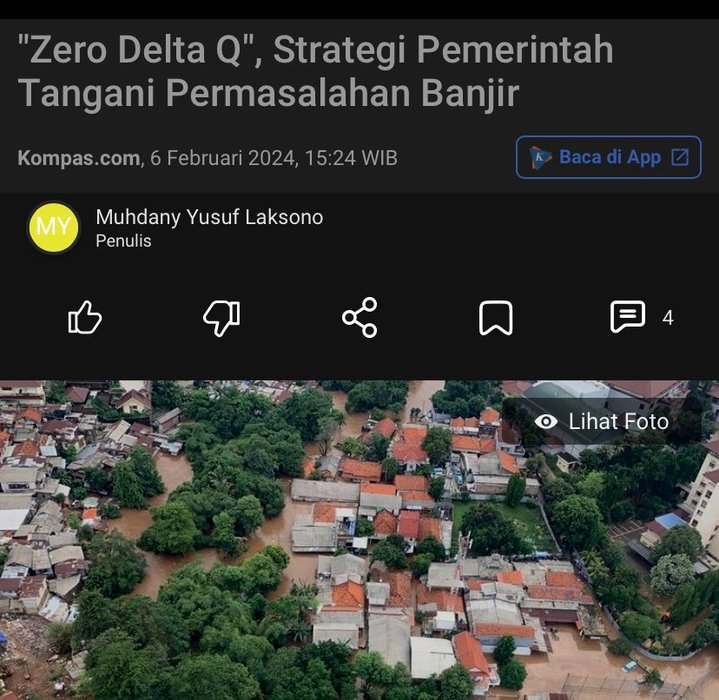
Task: Like this article with thumbs up
Action: pyautogui.click(x=85, y=318)
